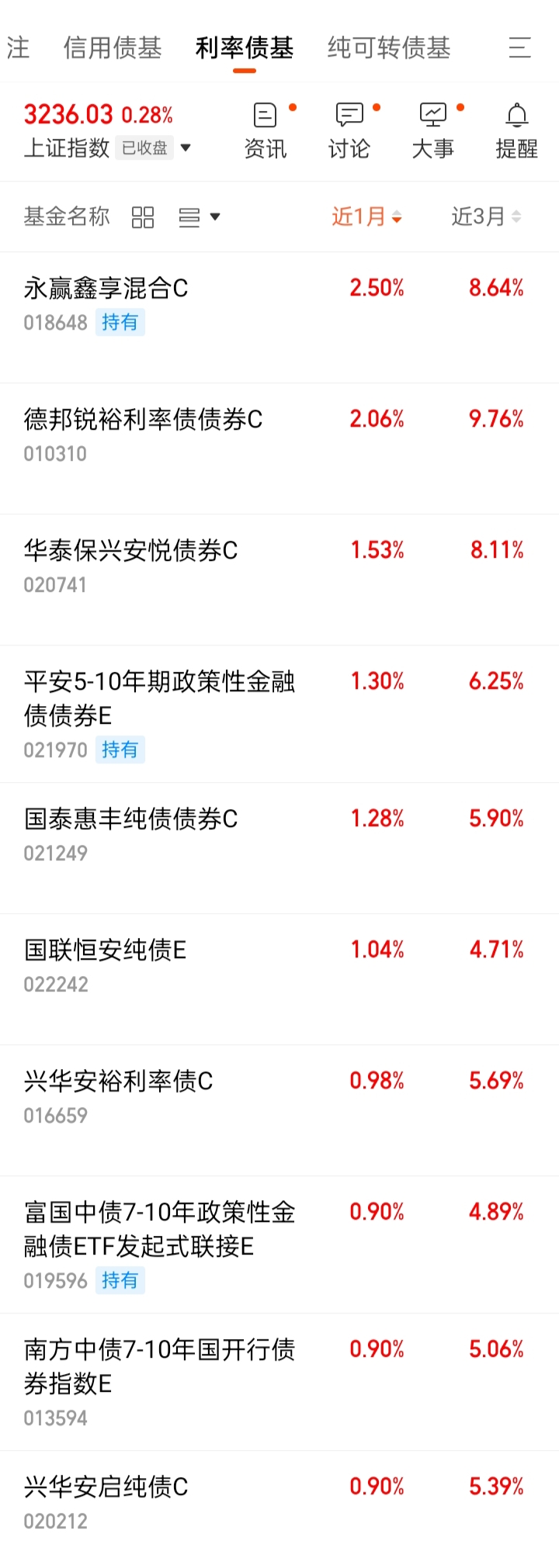
Task: Open 德邦锐裕利率债债券C fund page
Action: click(x=142, y=419)
